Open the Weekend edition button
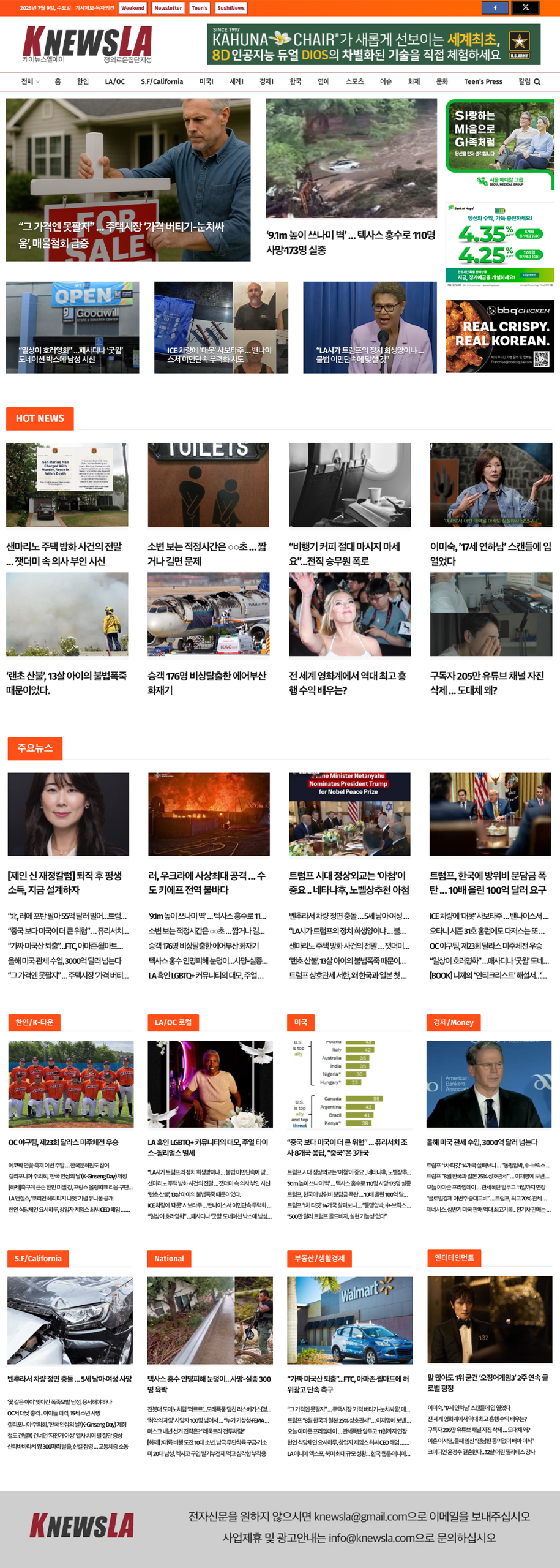 click(x=133, y=8)
